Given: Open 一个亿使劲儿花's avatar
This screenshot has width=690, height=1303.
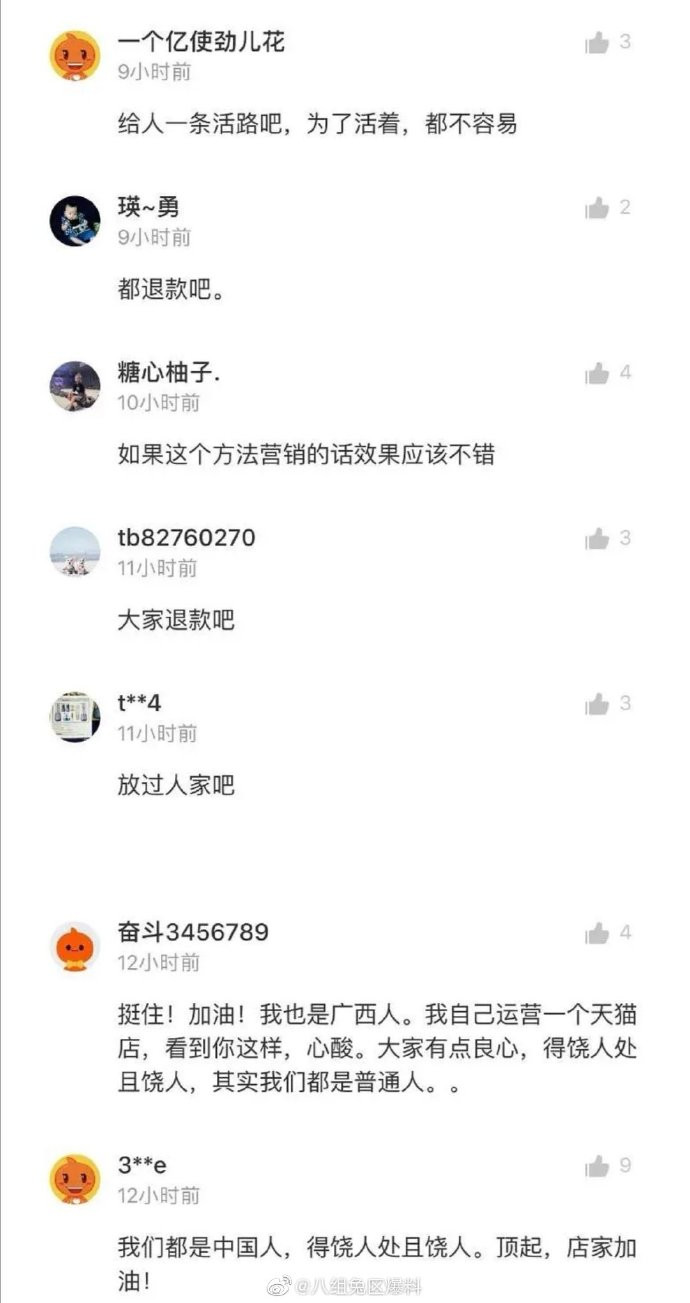Looking at the screenshot, I should click(x=75, y=56).
